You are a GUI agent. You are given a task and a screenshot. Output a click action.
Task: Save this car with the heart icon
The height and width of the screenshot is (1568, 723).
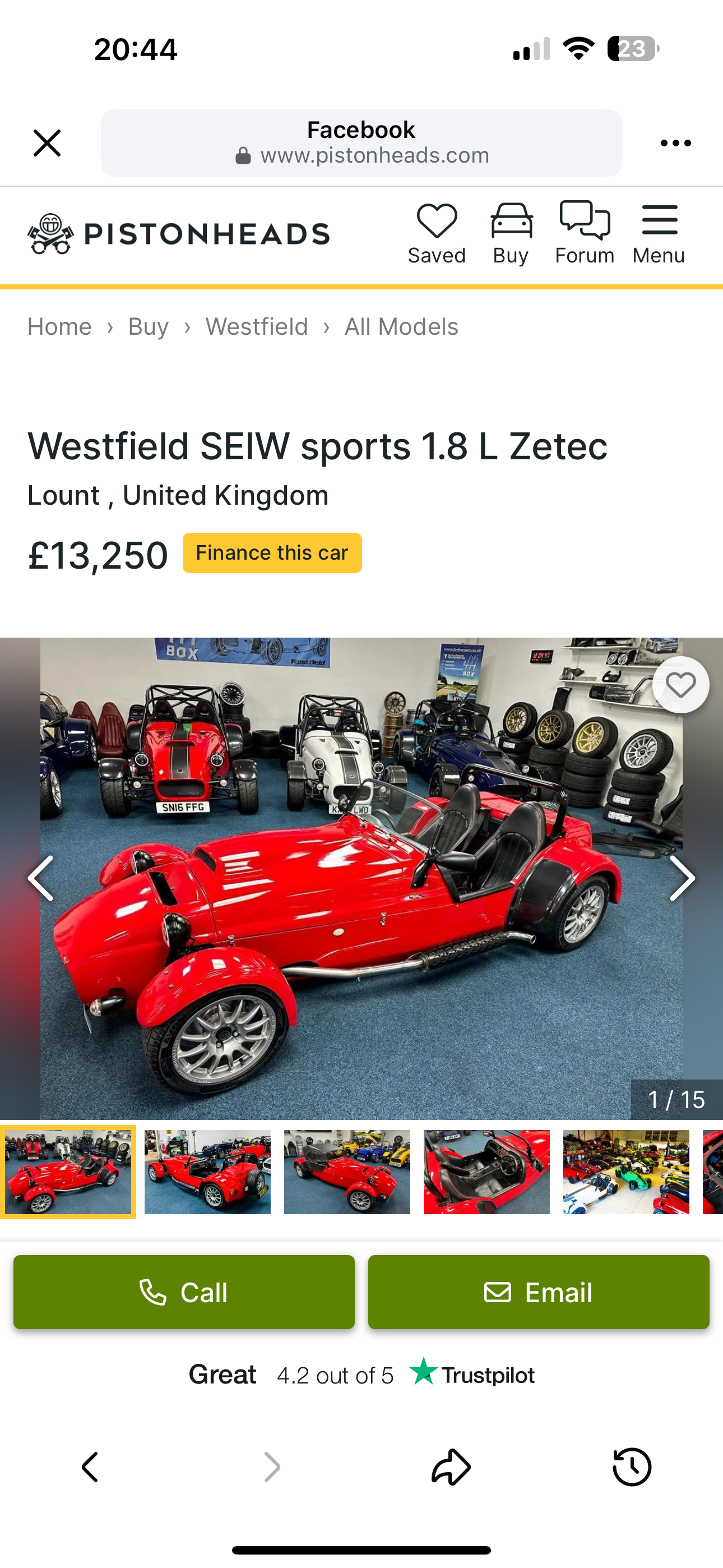(x=680, y=685)
